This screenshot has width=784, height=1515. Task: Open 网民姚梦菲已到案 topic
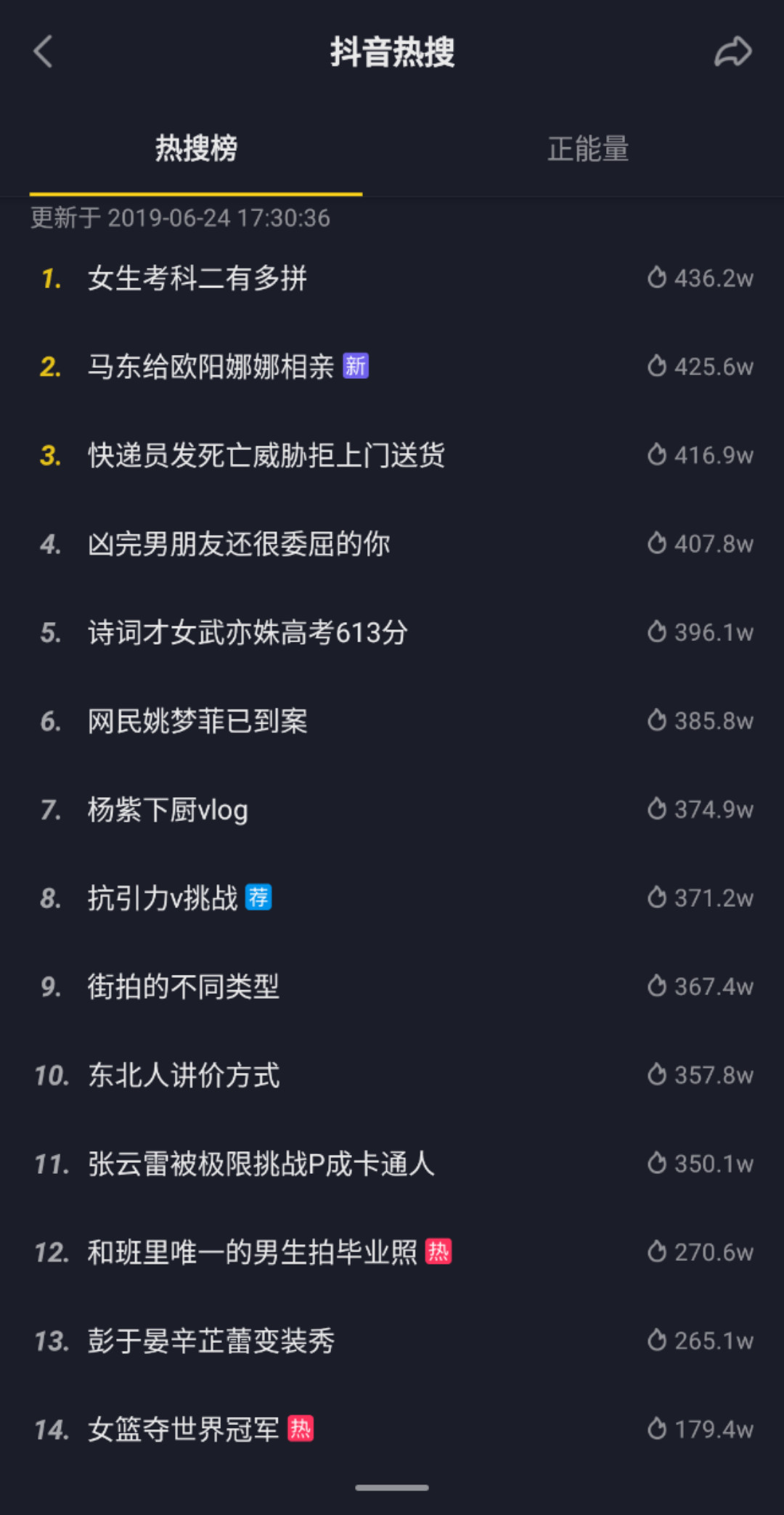click(392, 721)
